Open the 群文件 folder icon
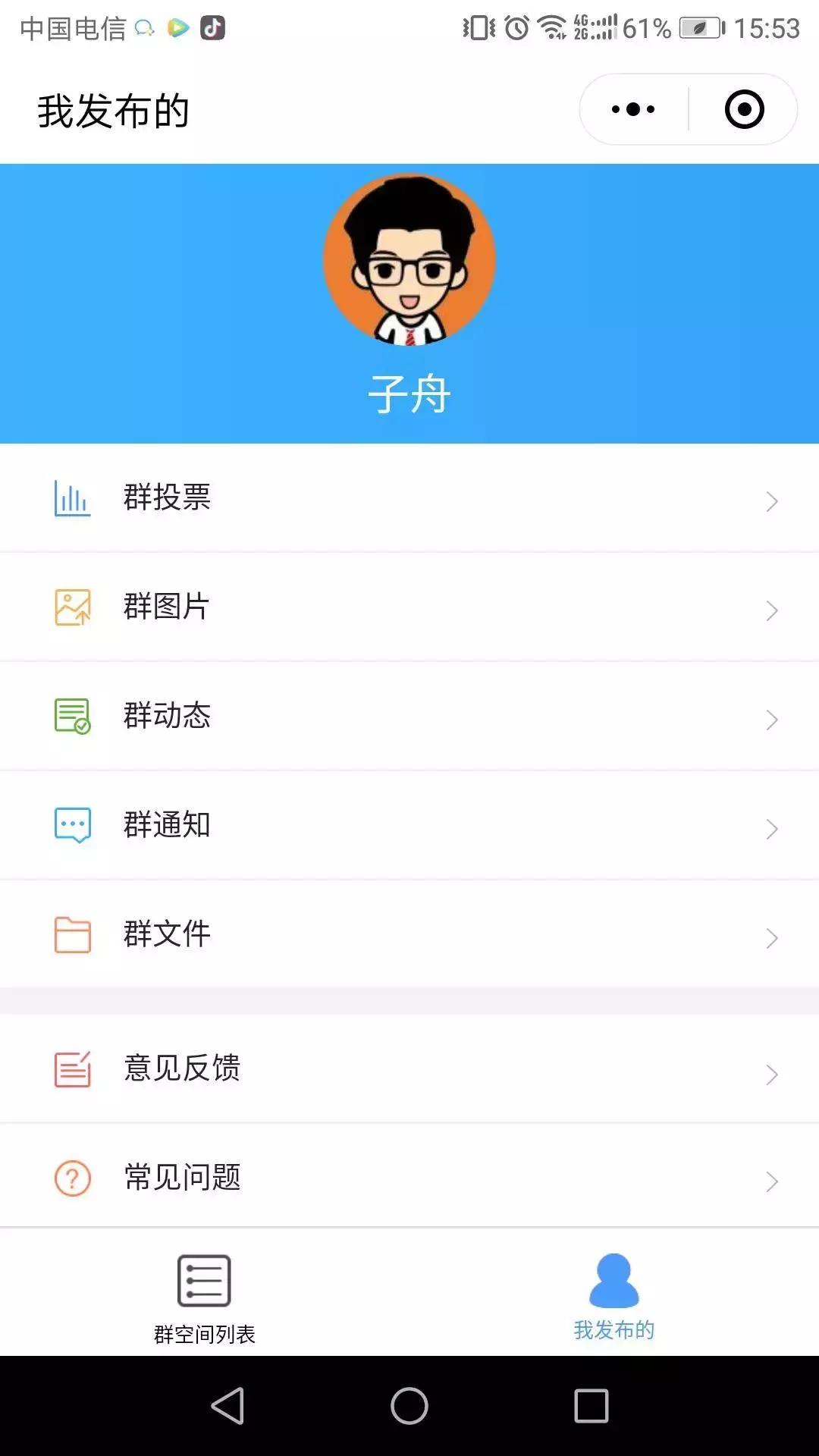This screenshot has height=1456, width=819. tap(71, 933)
